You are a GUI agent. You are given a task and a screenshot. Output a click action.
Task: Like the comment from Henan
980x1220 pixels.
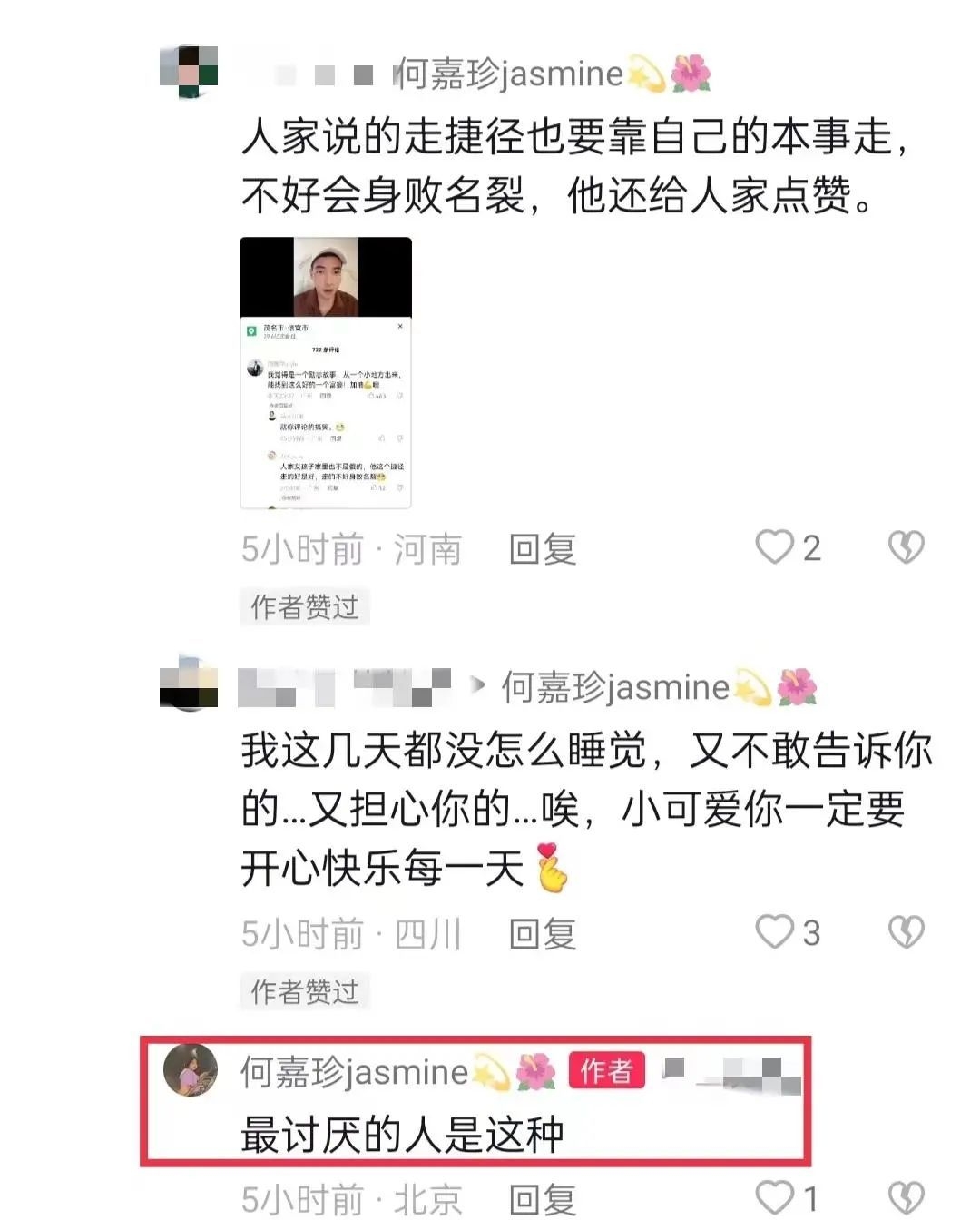click(x=775, y=547)
